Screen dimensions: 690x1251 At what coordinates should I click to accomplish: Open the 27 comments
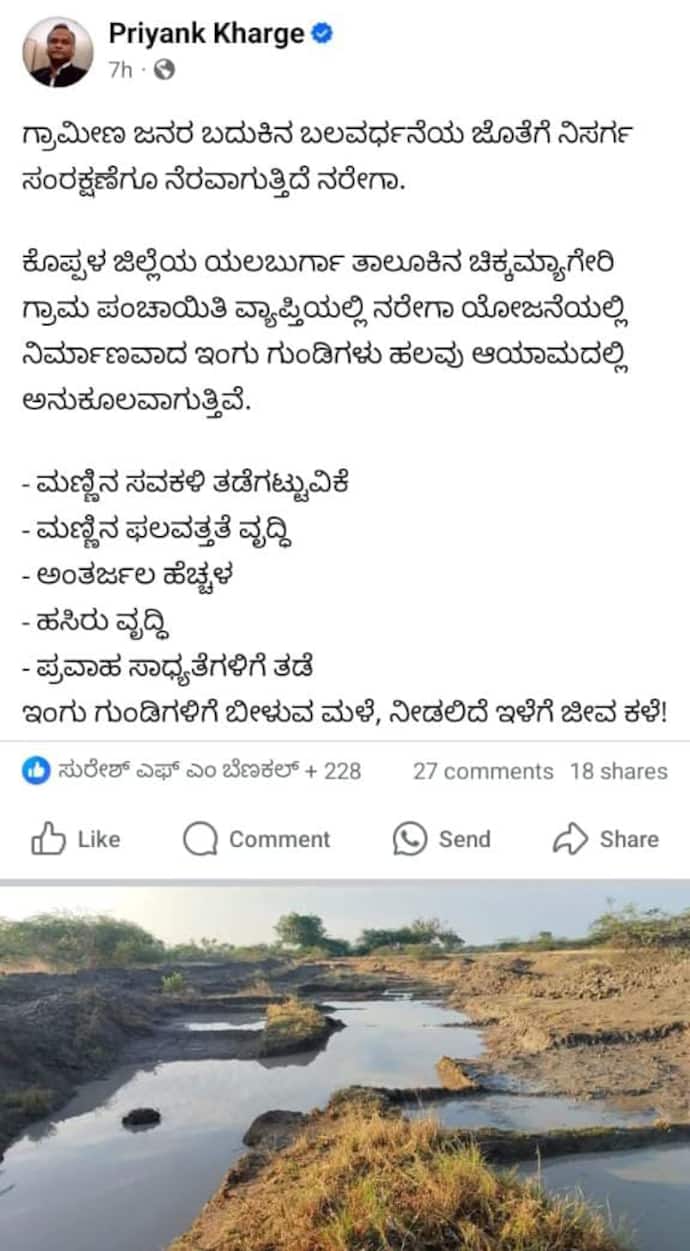tap(483, 771)
